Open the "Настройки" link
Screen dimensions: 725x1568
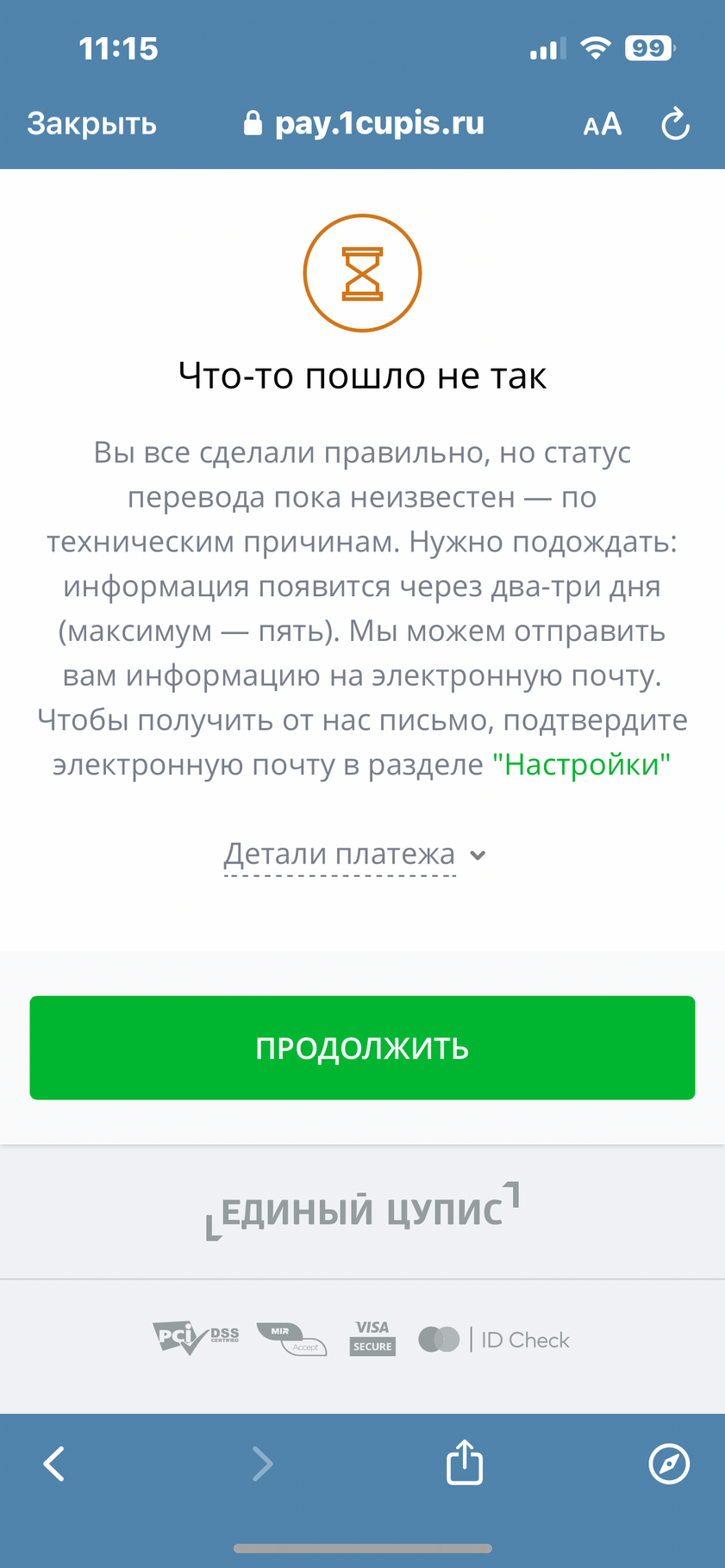pos(581,765)
